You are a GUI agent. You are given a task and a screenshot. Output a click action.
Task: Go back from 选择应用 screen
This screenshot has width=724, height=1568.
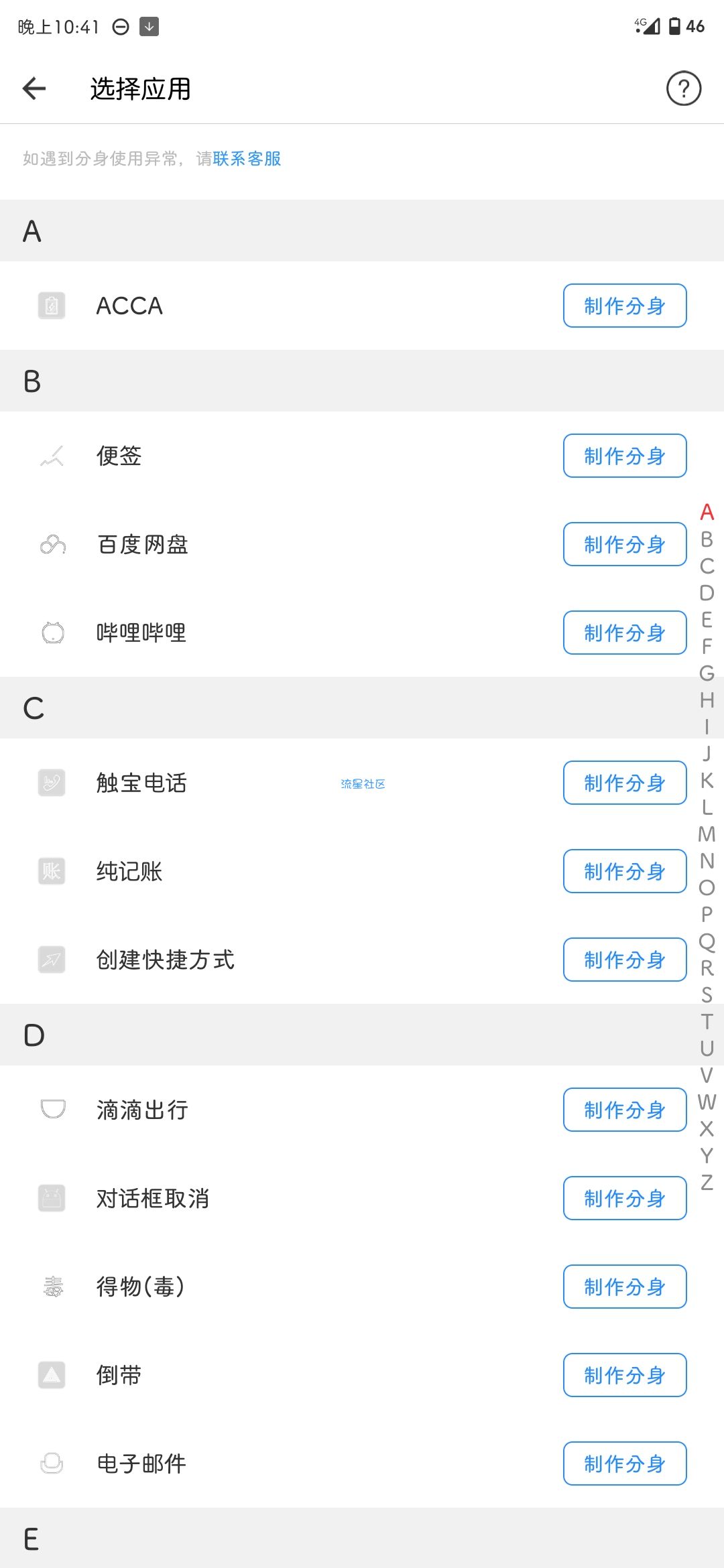(34, 88)
